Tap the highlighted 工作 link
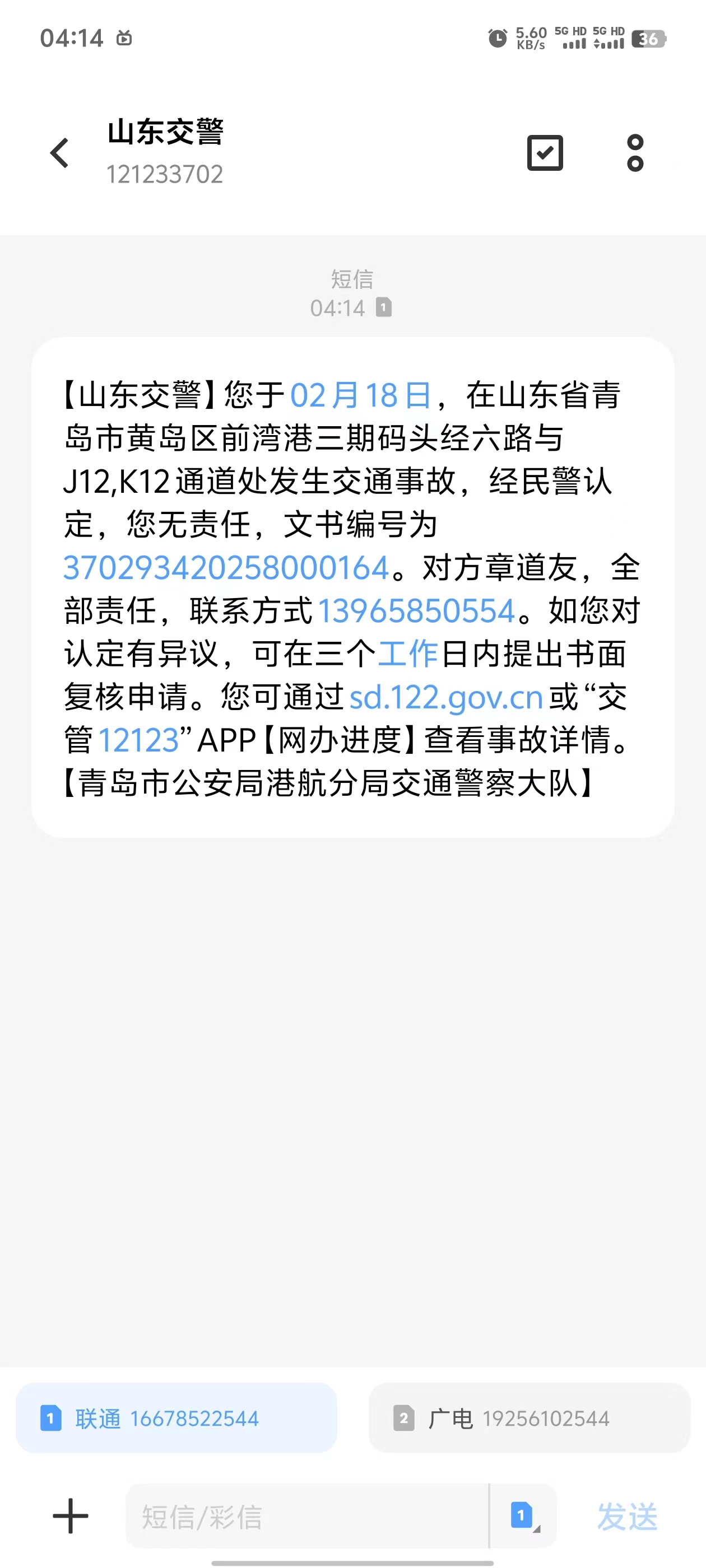Viewport: 706px width, 1568px height. (408, 654)
